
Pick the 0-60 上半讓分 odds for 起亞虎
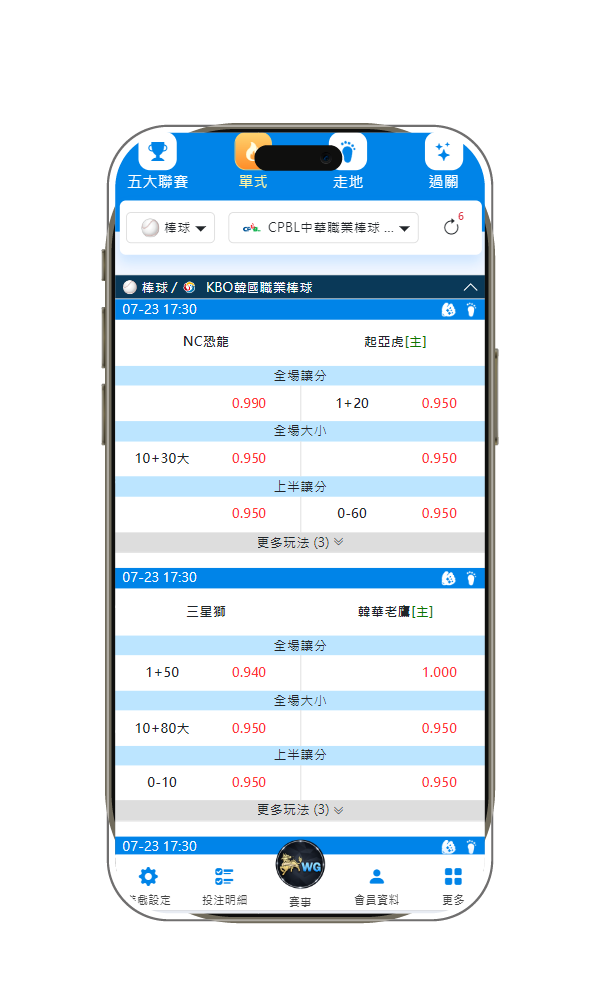click(x=393, y=514)
